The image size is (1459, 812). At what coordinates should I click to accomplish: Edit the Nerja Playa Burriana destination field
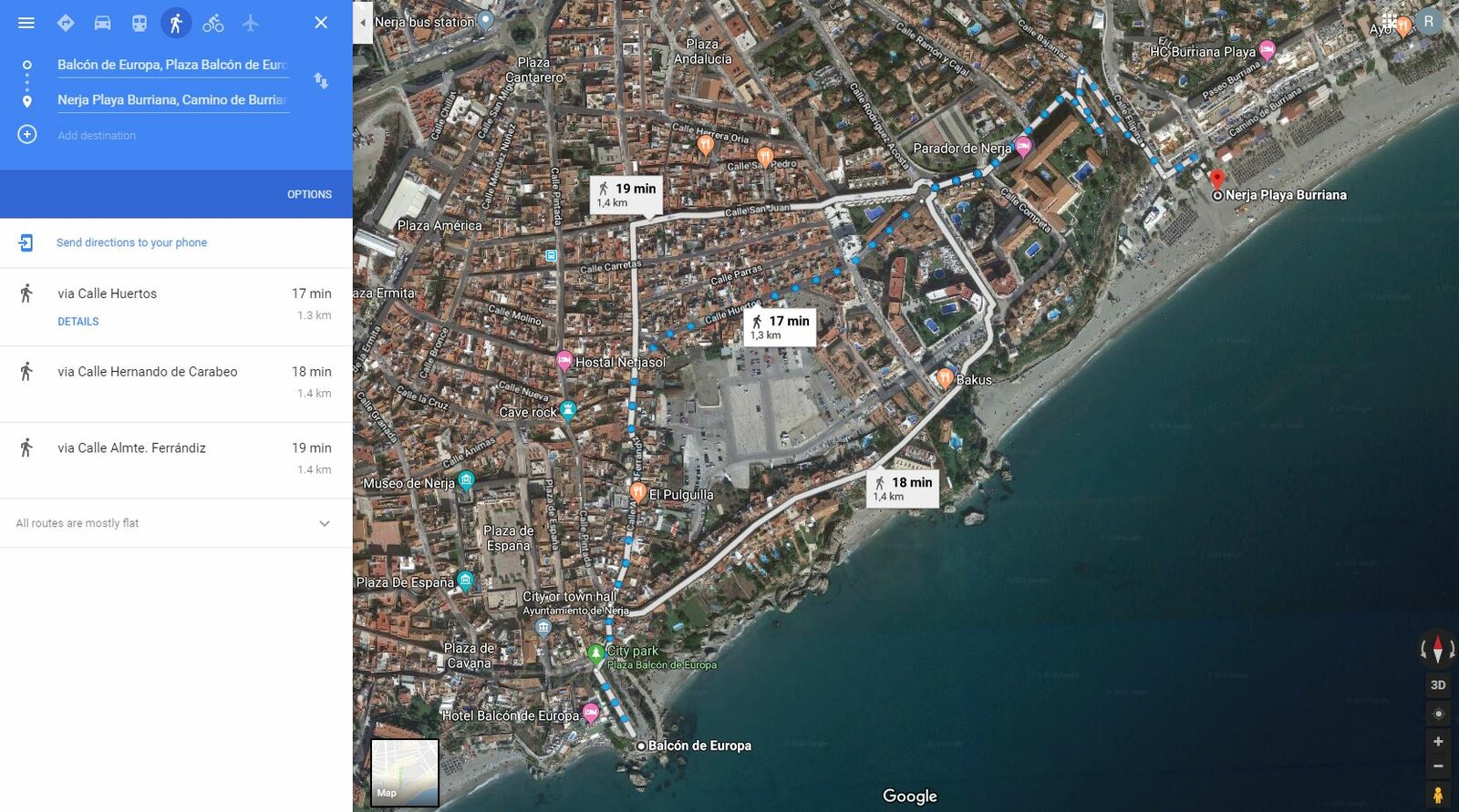tap(171, 99)
